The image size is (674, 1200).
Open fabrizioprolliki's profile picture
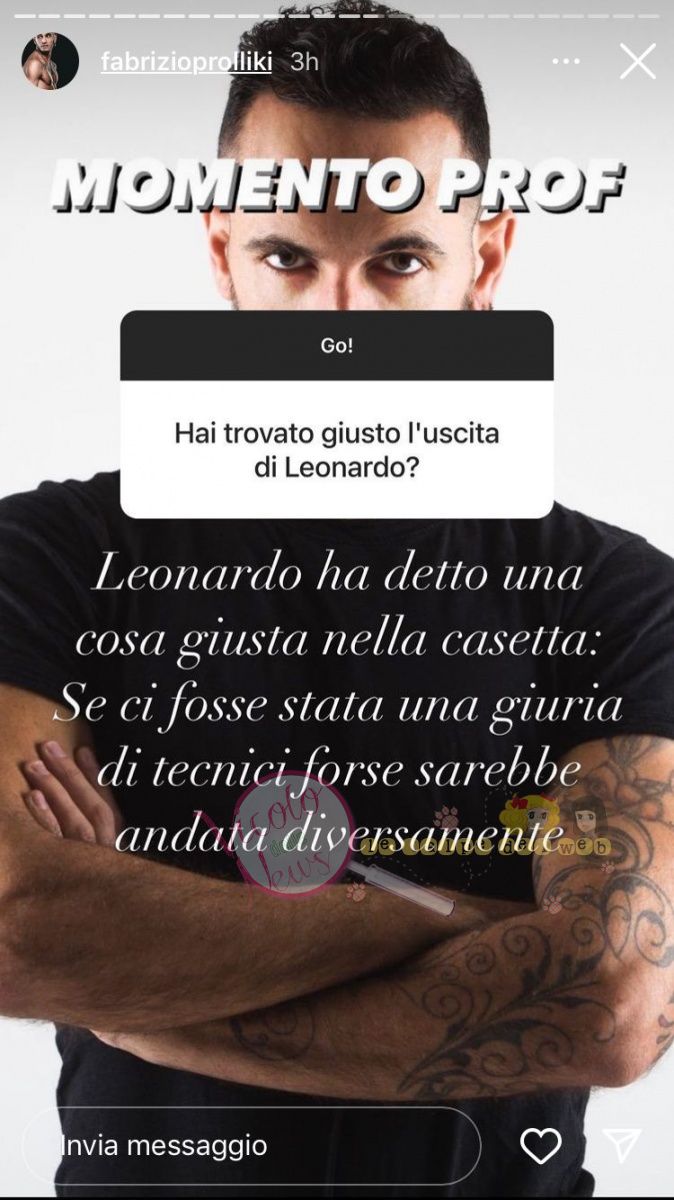pyautogui.click(x=50, y=62)
